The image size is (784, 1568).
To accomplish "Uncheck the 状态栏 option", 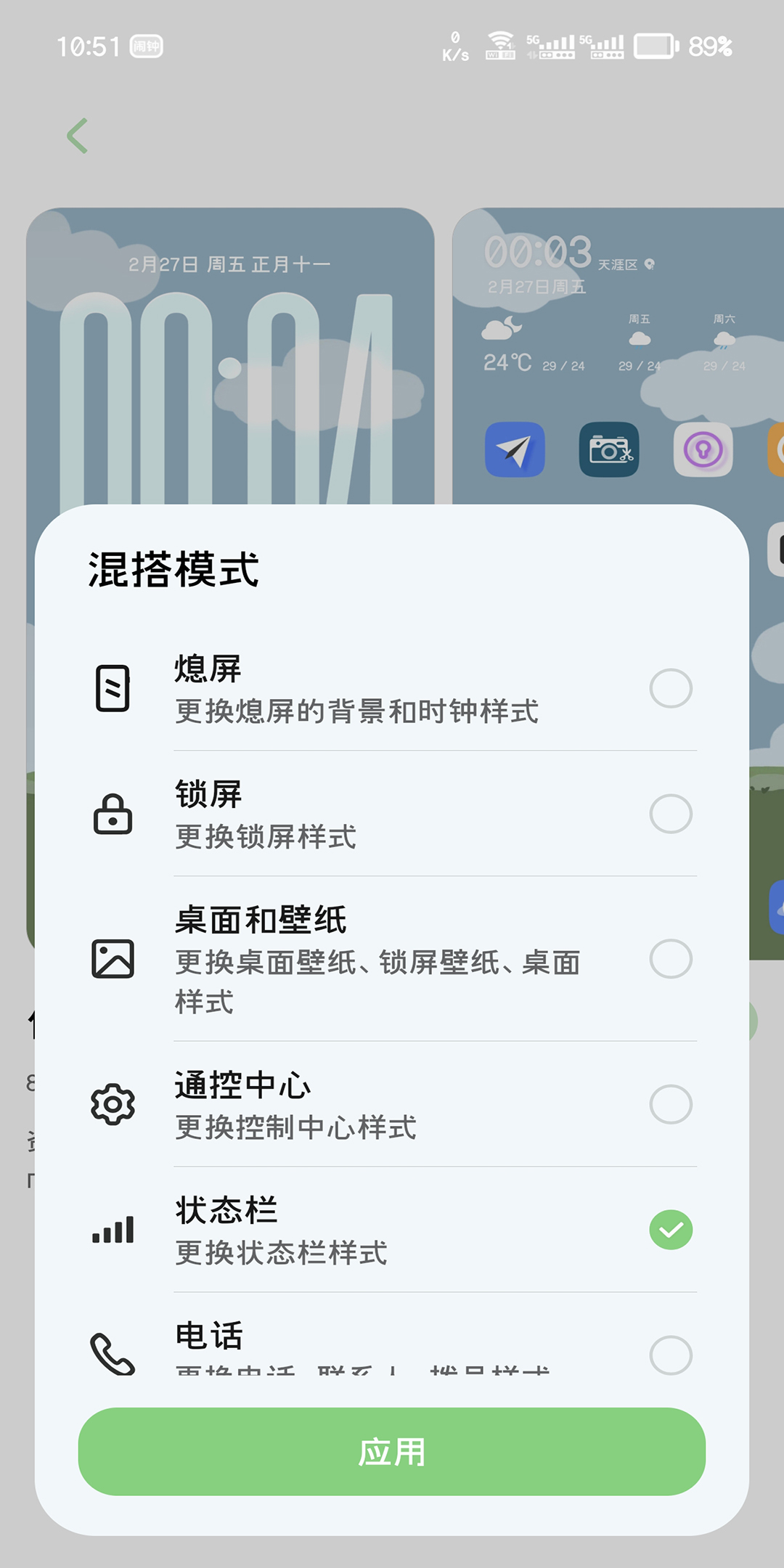I will tap(670, 1230).
